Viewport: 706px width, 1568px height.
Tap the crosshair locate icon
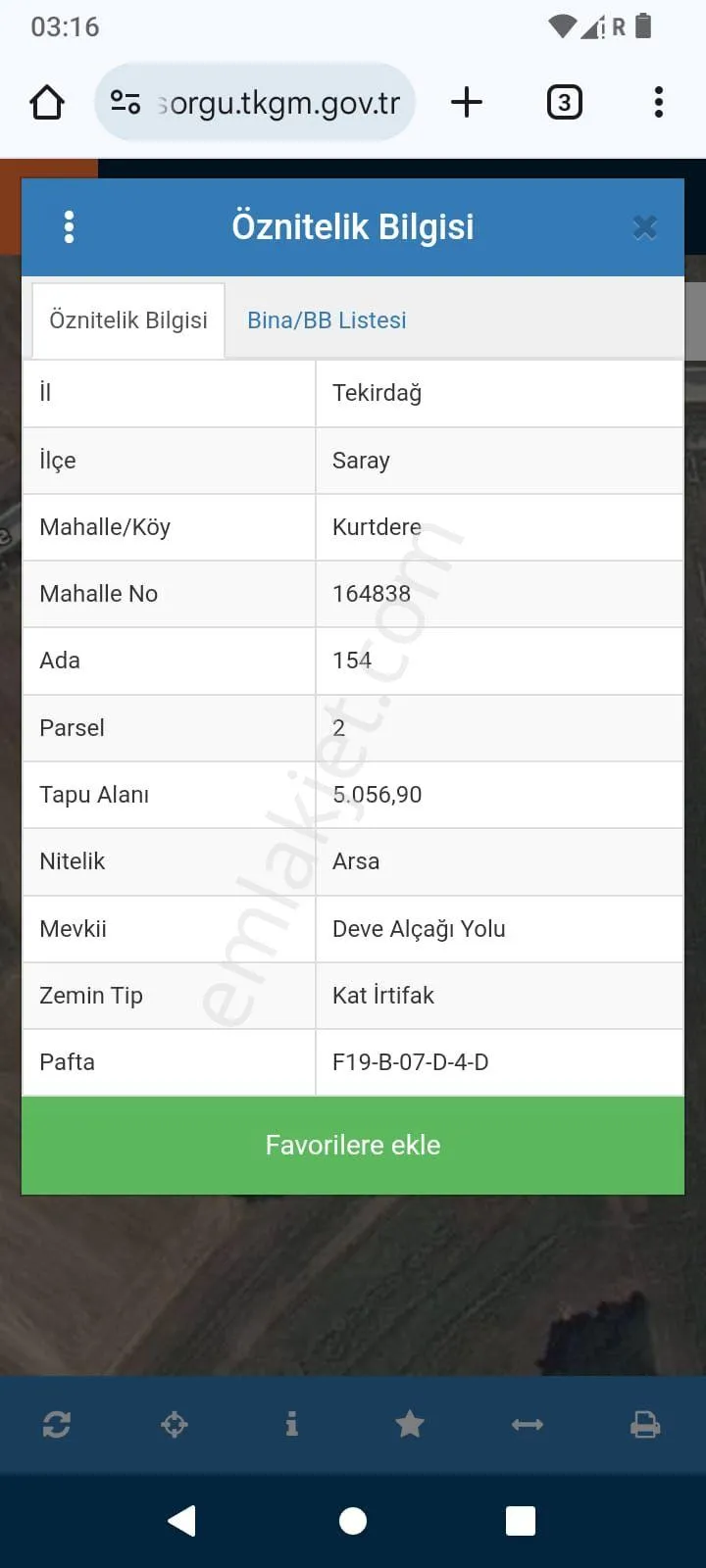click(x=175, y=1424)
